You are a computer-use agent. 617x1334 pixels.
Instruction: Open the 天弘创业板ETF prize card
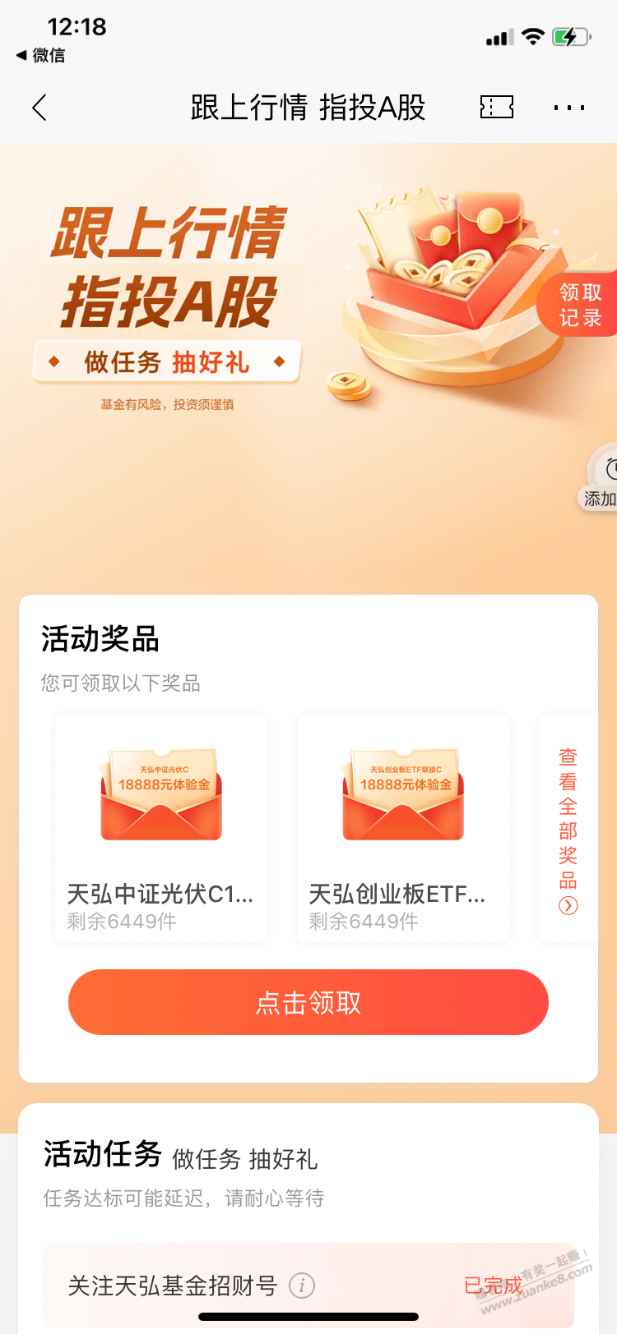403,828
